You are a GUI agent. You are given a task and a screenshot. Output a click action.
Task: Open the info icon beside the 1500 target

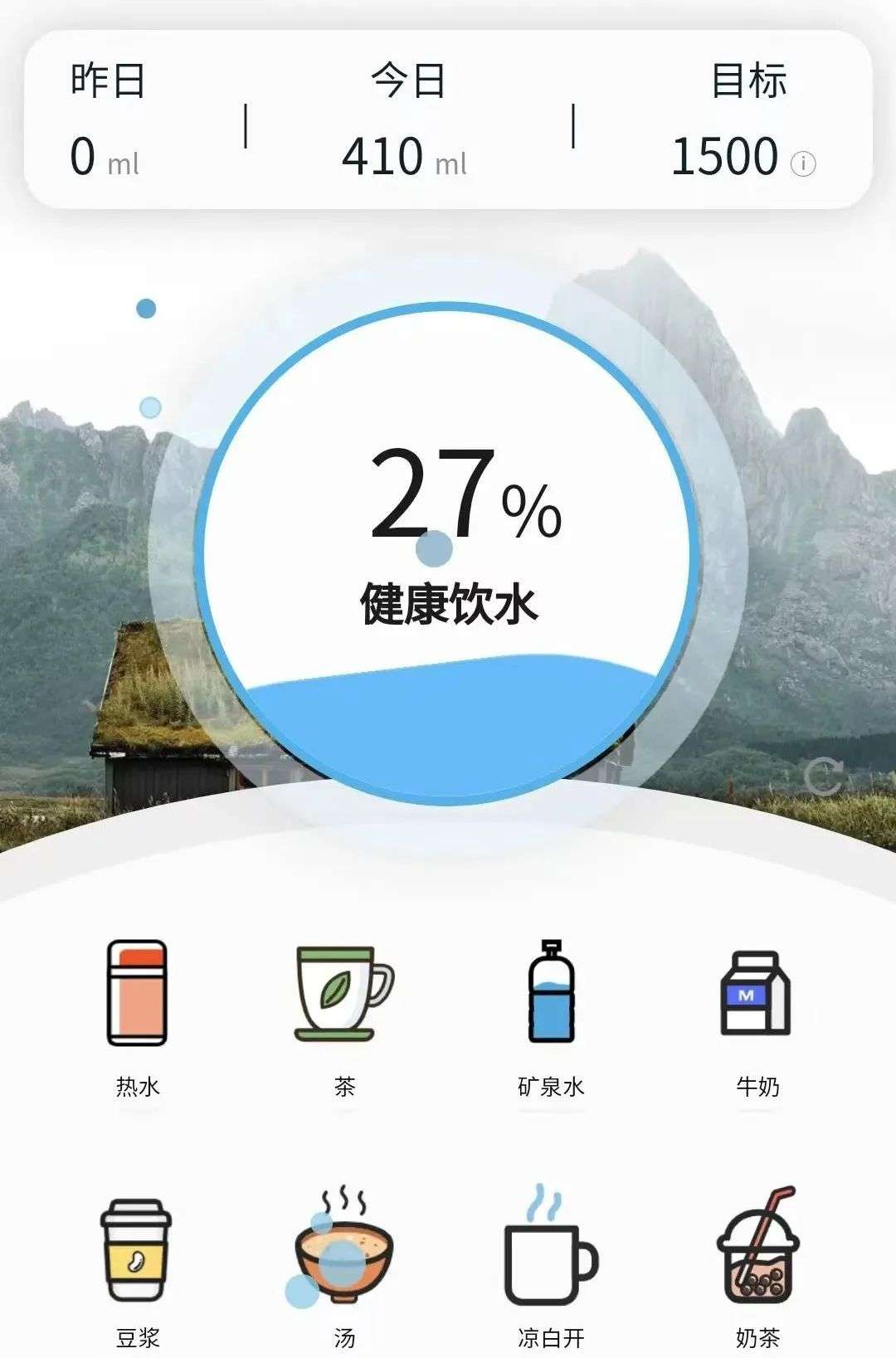pos(802,163)
